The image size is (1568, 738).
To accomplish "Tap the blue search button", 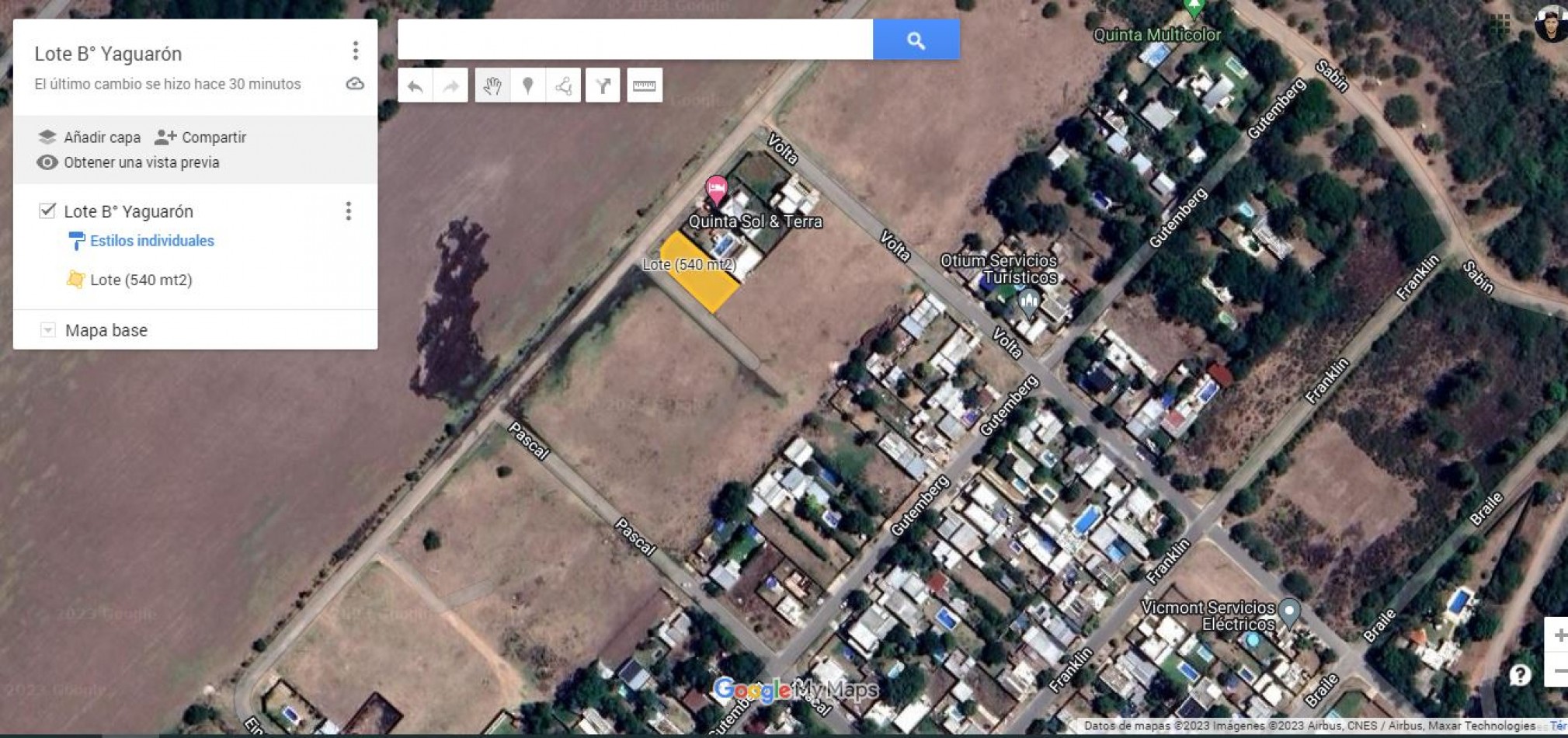I will pos(916,40).
